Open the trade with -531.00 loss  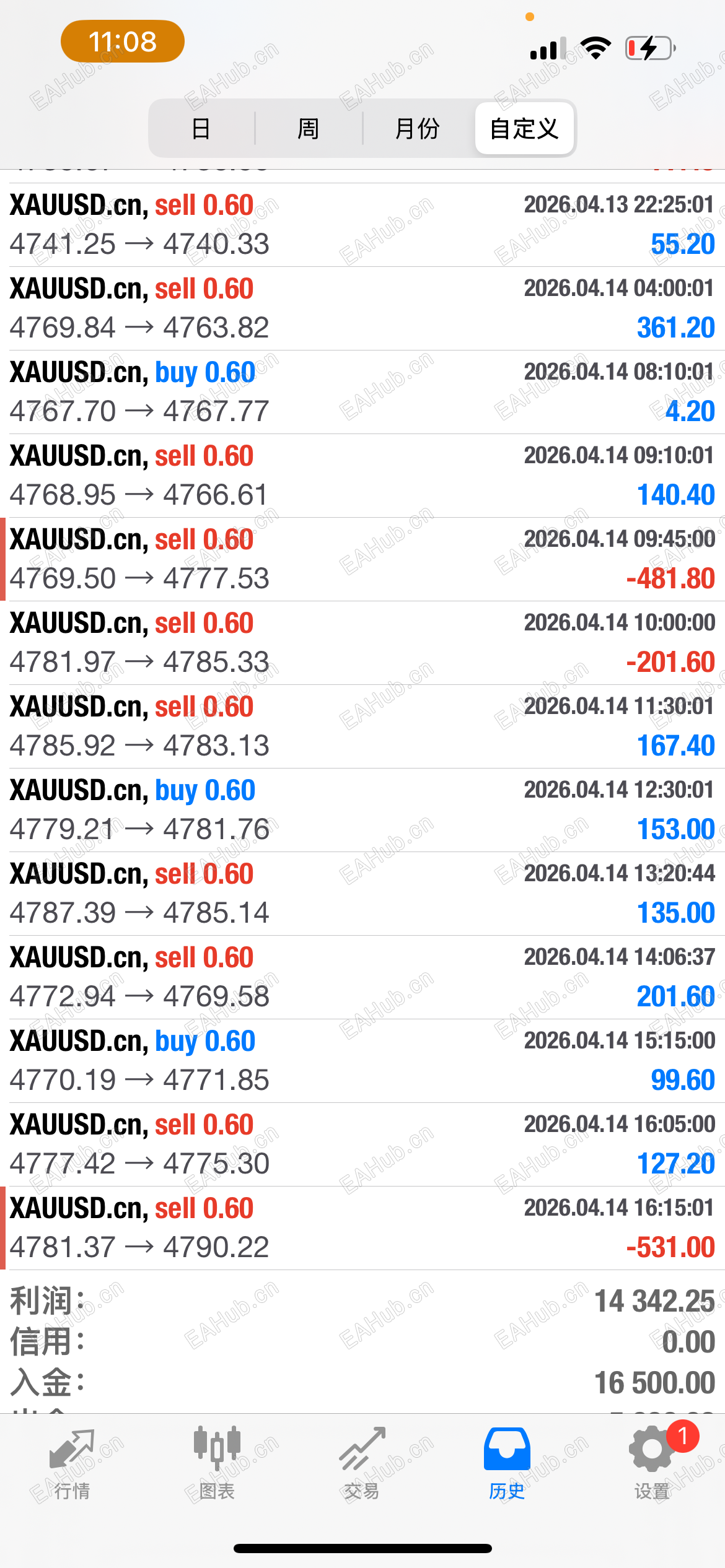[362, 1228]
